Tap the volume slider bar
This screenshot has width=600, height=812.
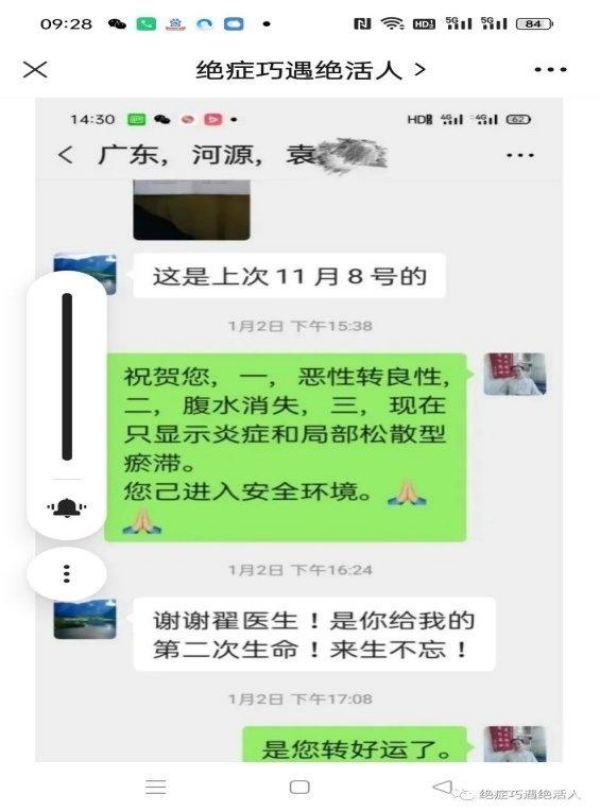(x=67, y=377)
